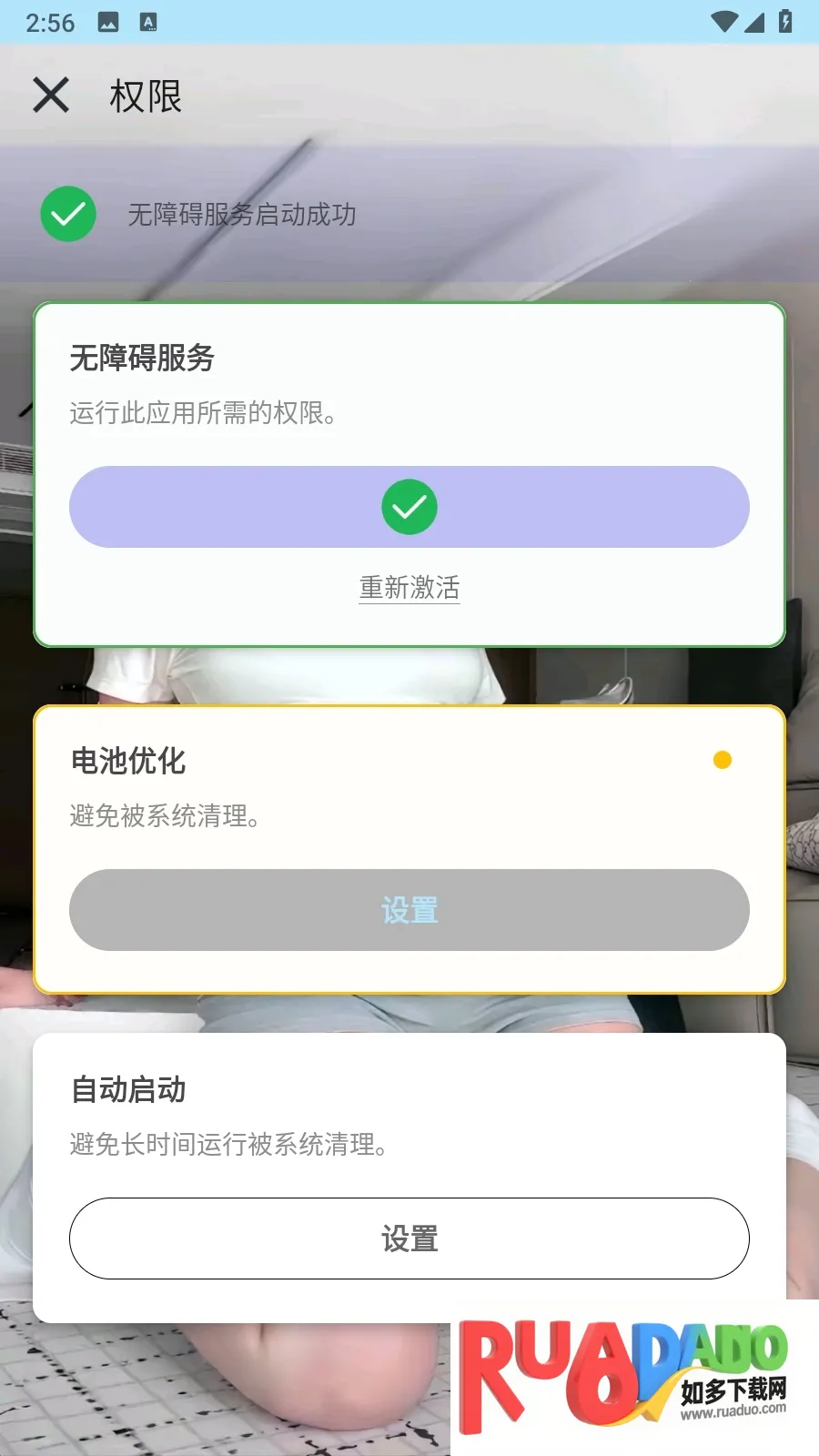Tap the checkmark inside the purple activation bar
This screenshot has height=1456, width=819.
pos(409,507)
